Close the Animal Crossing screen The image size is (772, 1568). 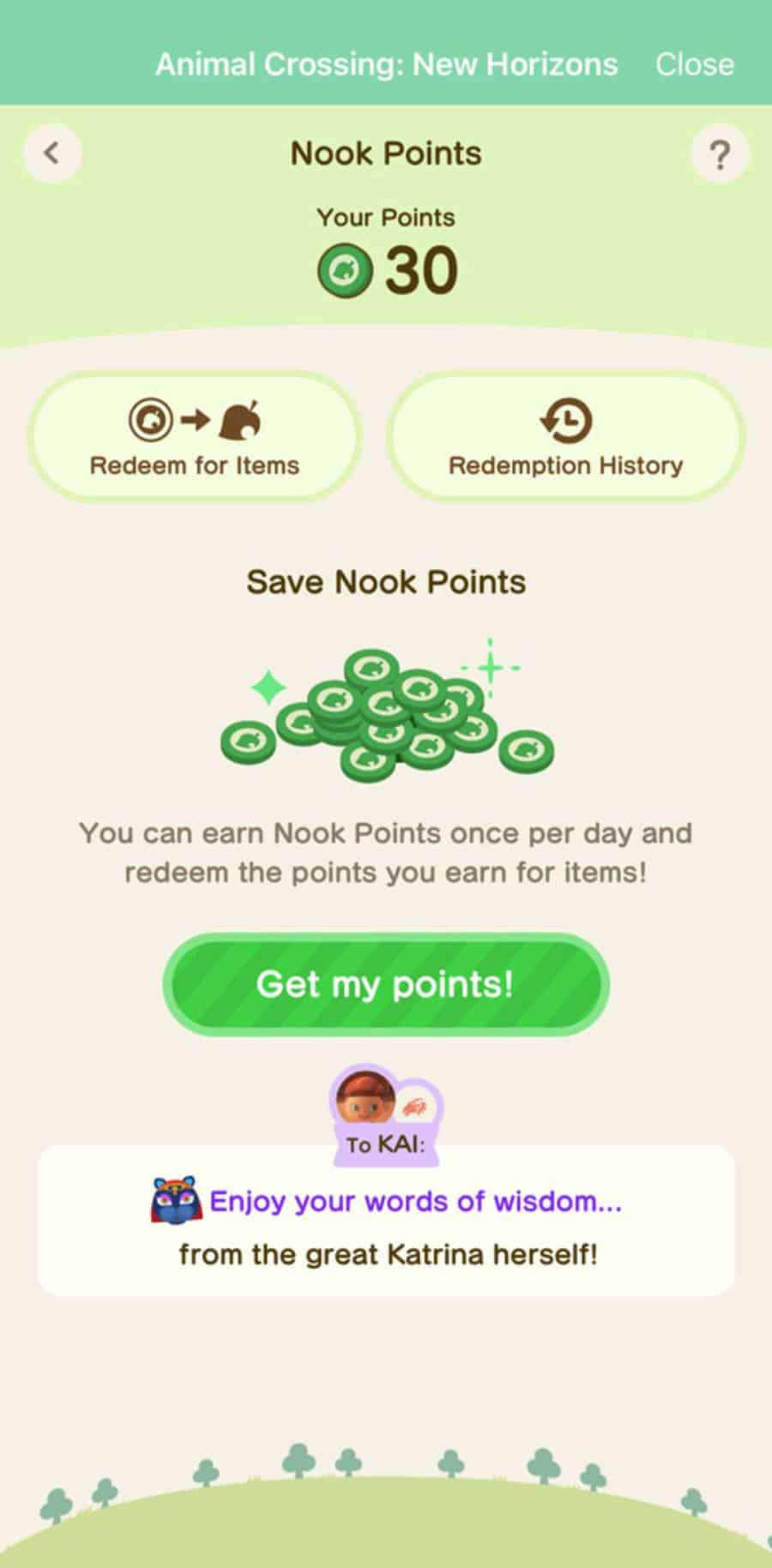694,64
